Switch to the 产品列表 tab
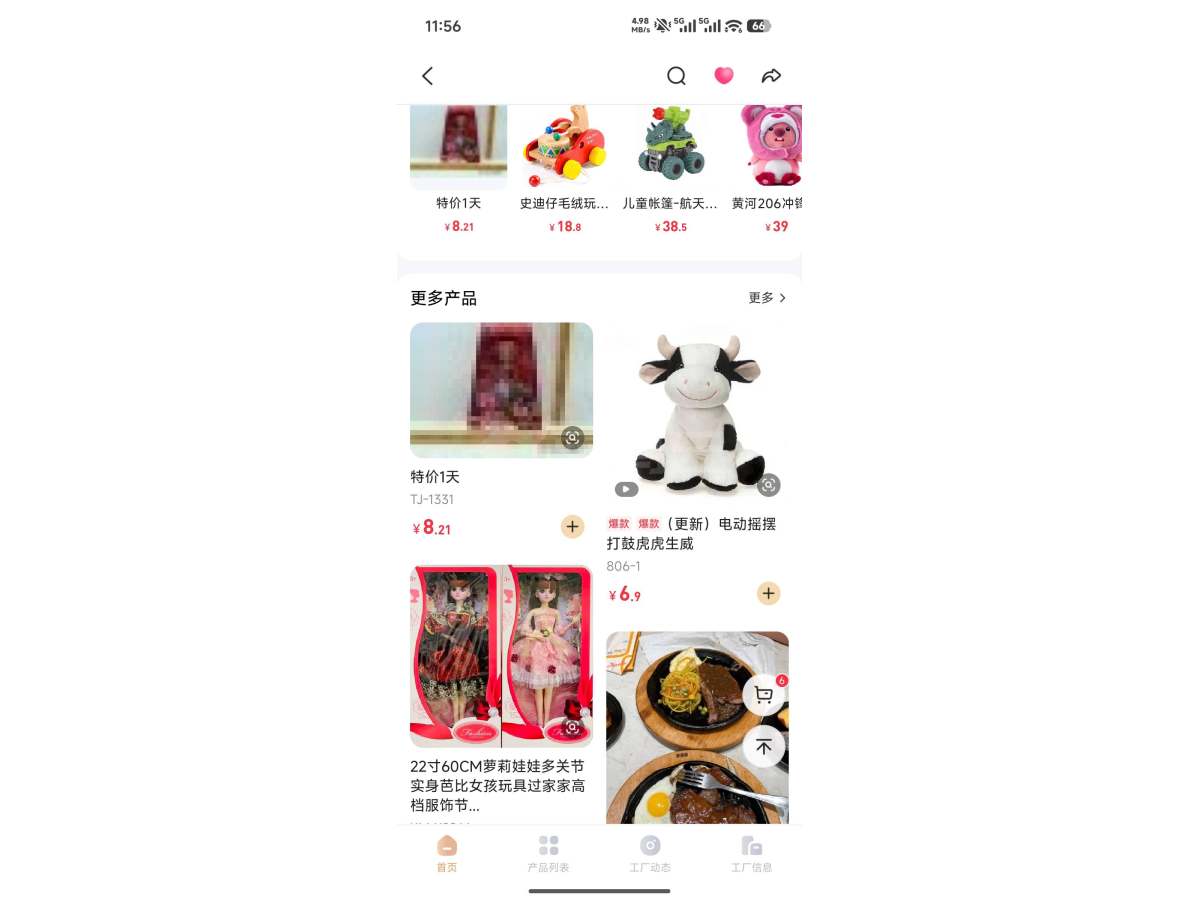 pos(548,853)
